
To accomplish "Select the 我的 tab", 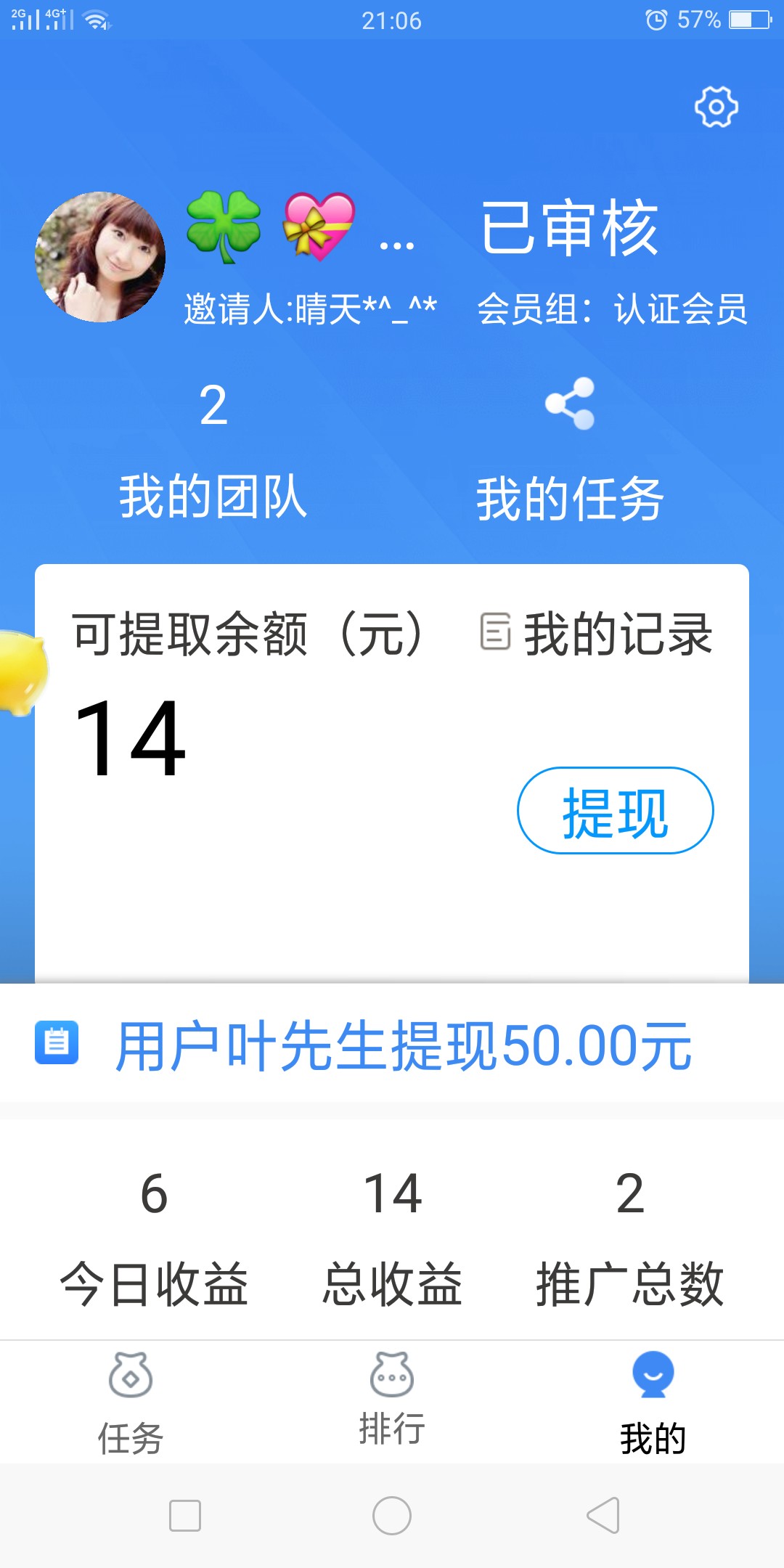I will click(653, 1403).
